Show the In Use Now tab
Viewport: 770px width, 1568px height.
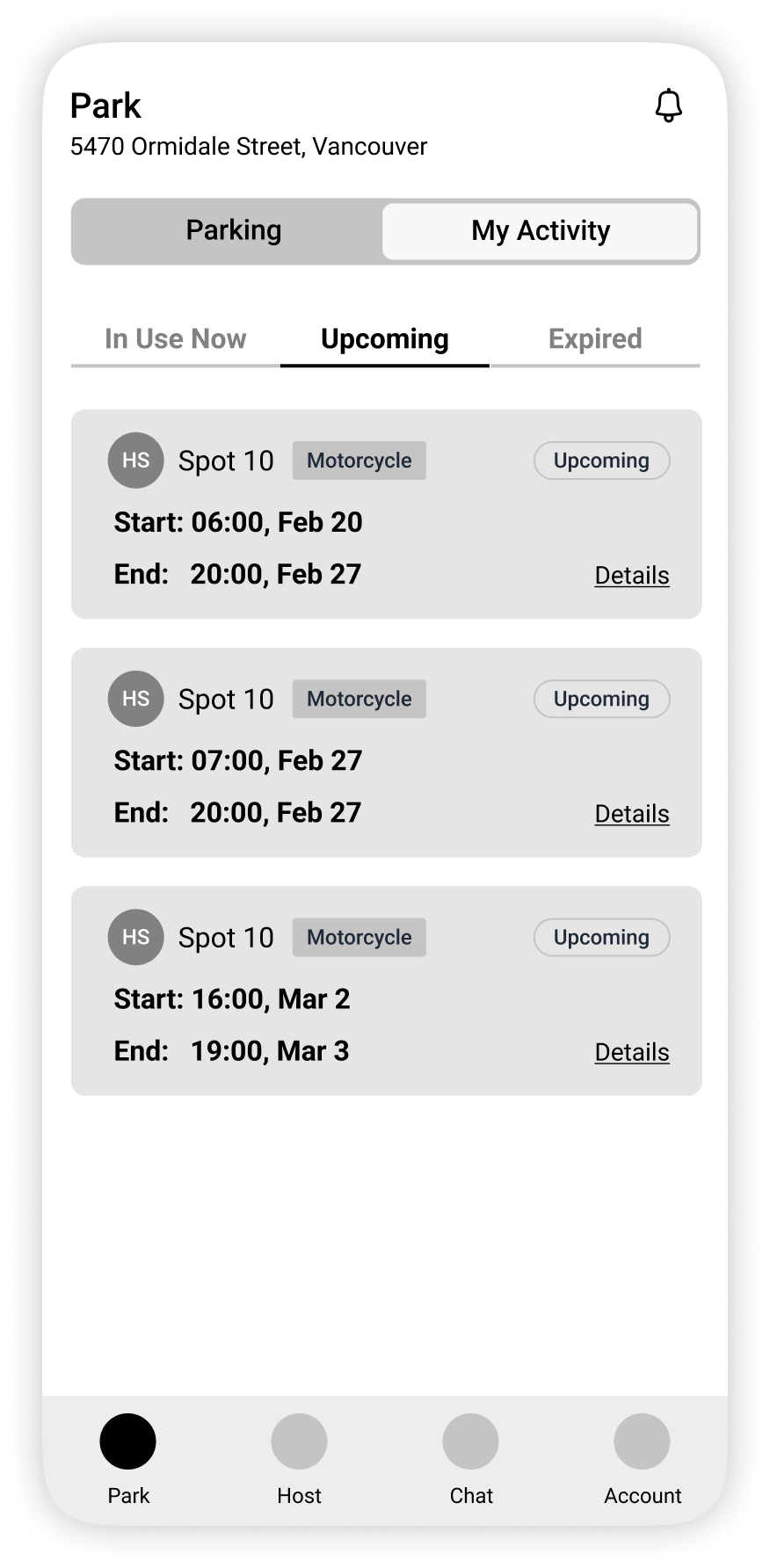176,339
